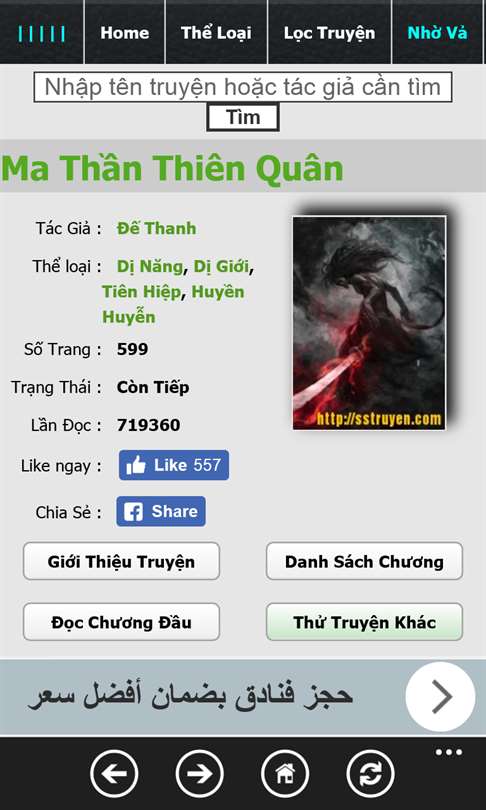486x810 pixels.
Task: Start reading with Đọc Chương Đầu
Action: click(x=121, y=622)
